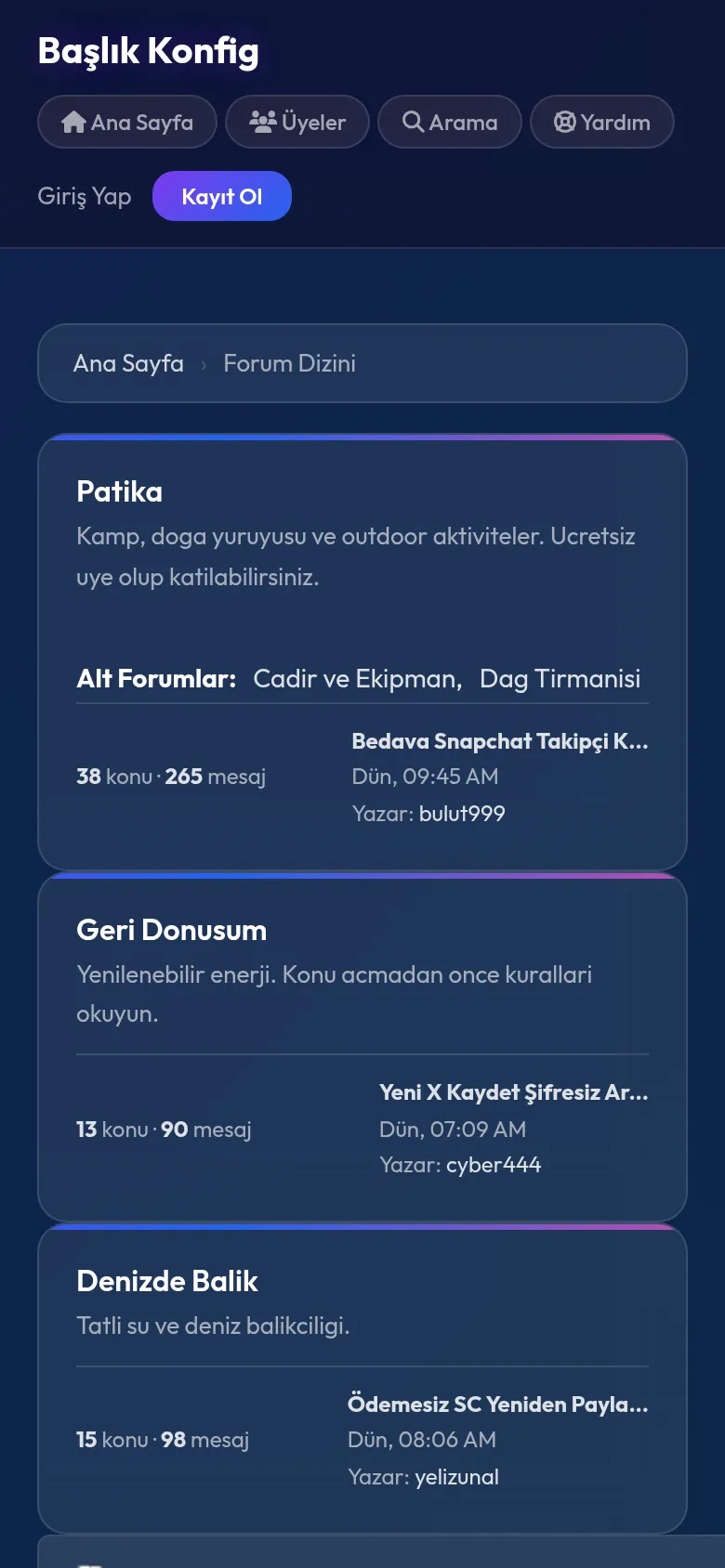Tap the Kayıt Ol button
Viewport: 725px width, 1568px height.
[222, 196]
